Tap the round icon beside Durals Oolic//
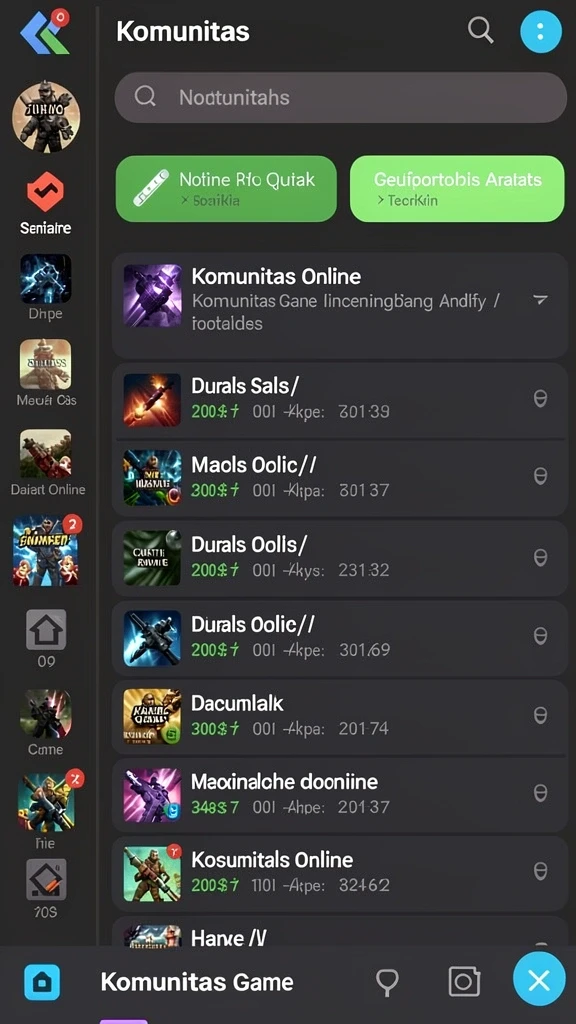Image resolution: width=576 pixels, height=1024 pixels. pyautogui.click(x=540, y=636)
